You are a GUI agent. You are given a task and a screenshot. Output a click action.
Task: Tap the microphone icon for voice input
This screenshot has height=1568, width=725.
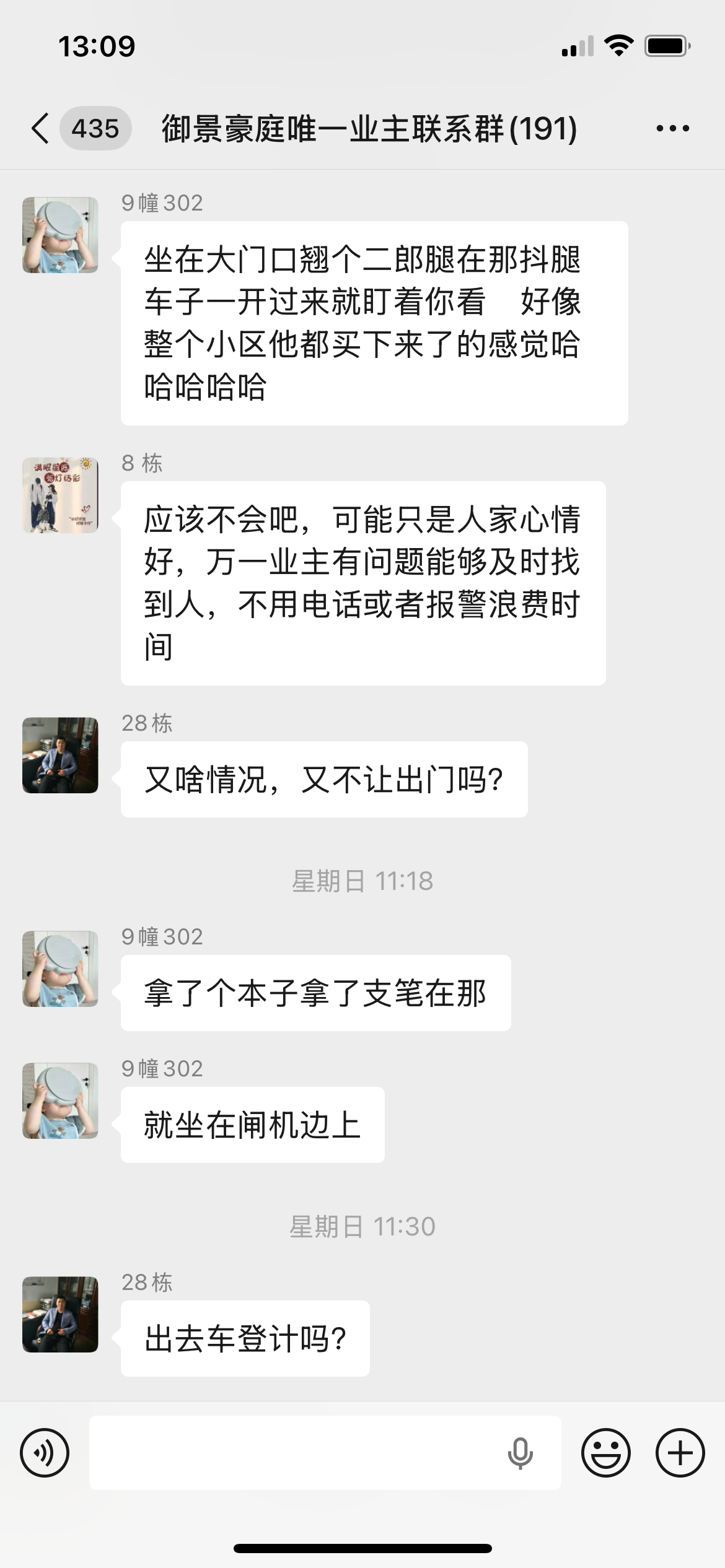(x=521, y=1453)
